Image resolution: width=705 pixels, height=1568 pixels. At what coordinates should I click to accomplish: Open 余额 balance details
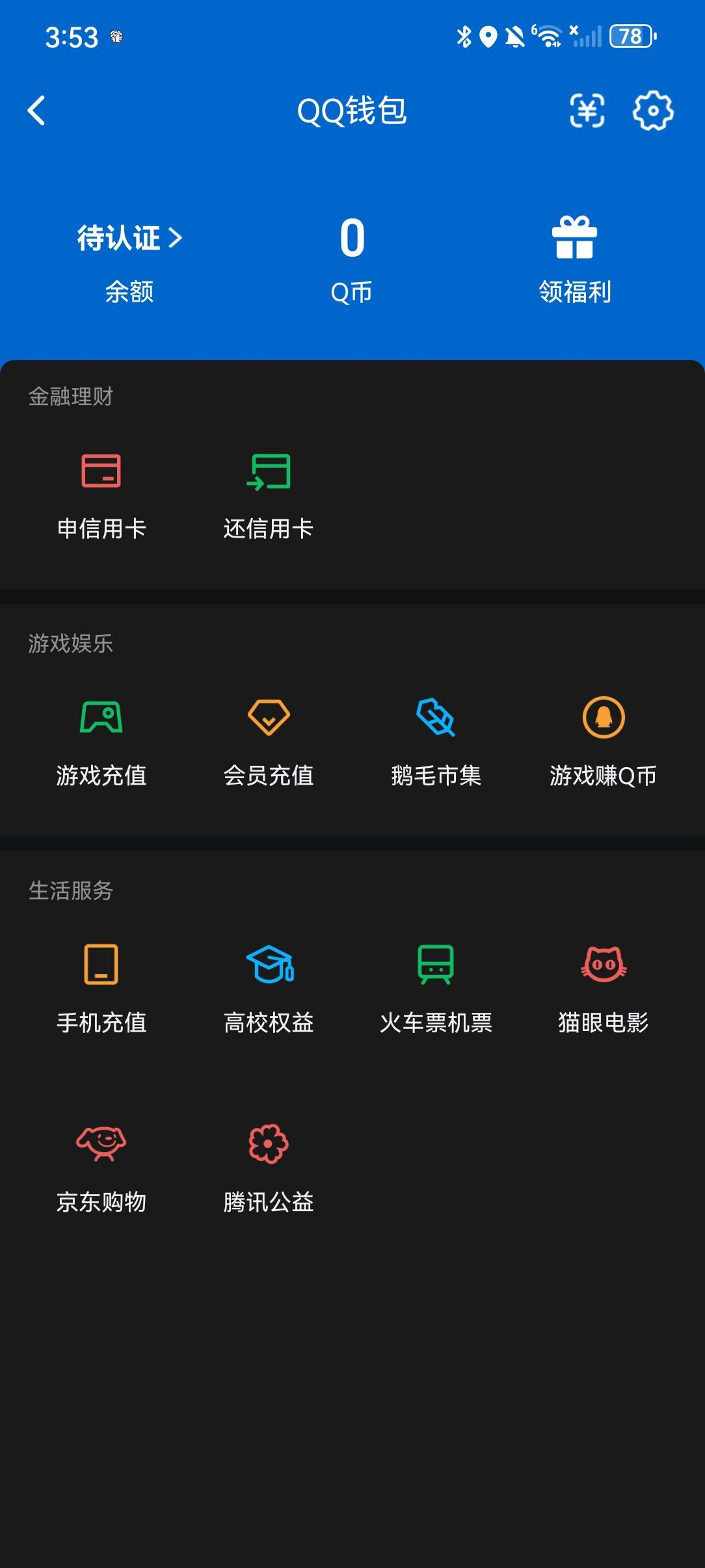(128, 293)
